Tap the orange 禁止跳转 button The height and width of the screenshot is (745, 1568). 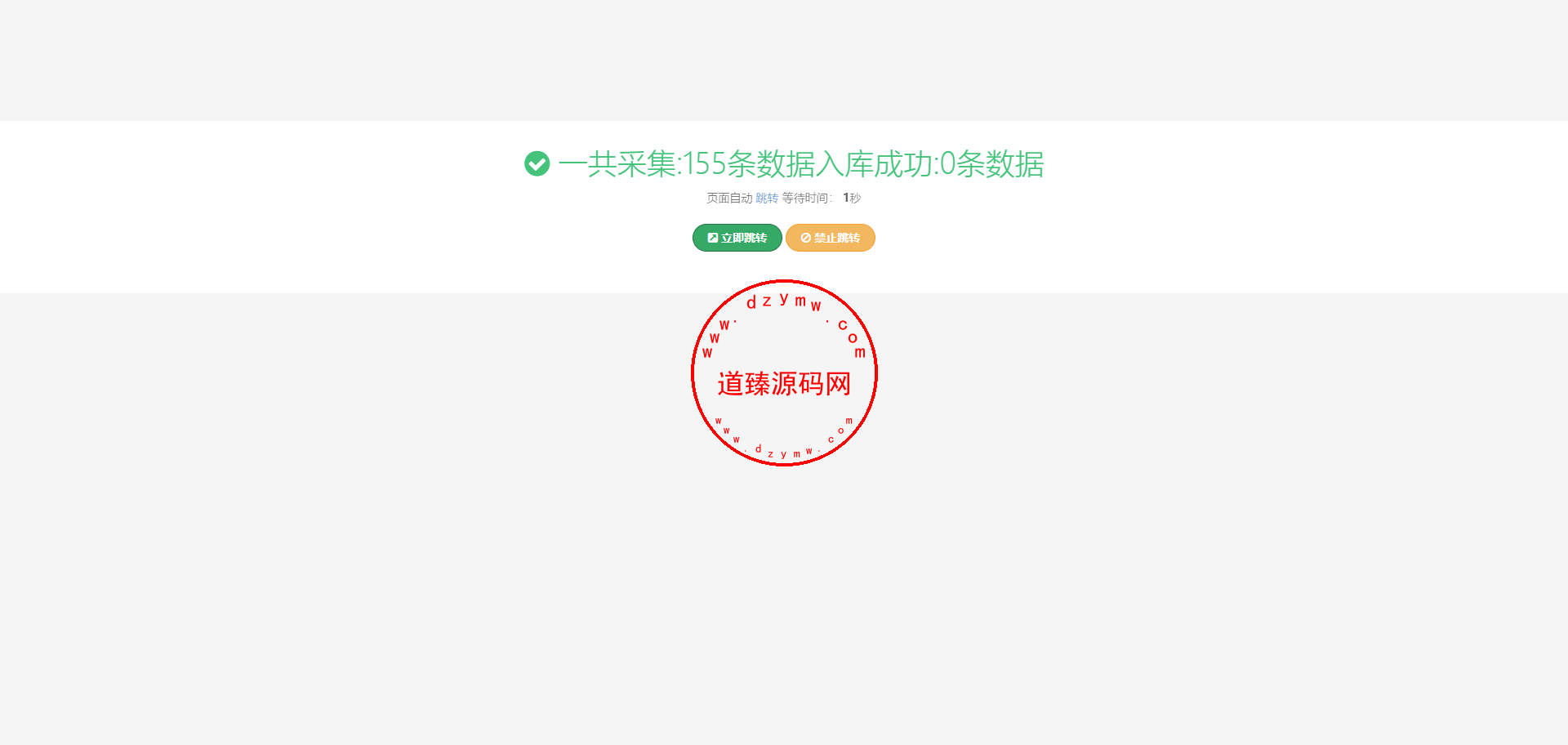830,238
